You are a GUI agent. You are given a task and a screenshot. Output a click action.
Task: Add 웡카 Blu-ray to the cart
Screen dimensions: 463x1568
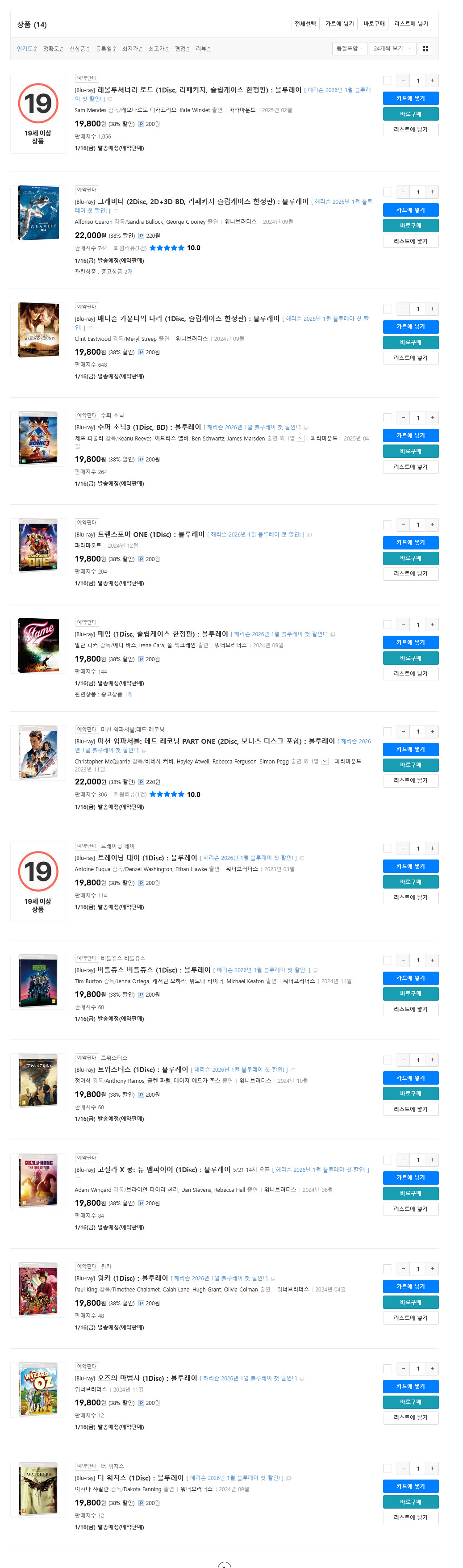[411, 1287]
